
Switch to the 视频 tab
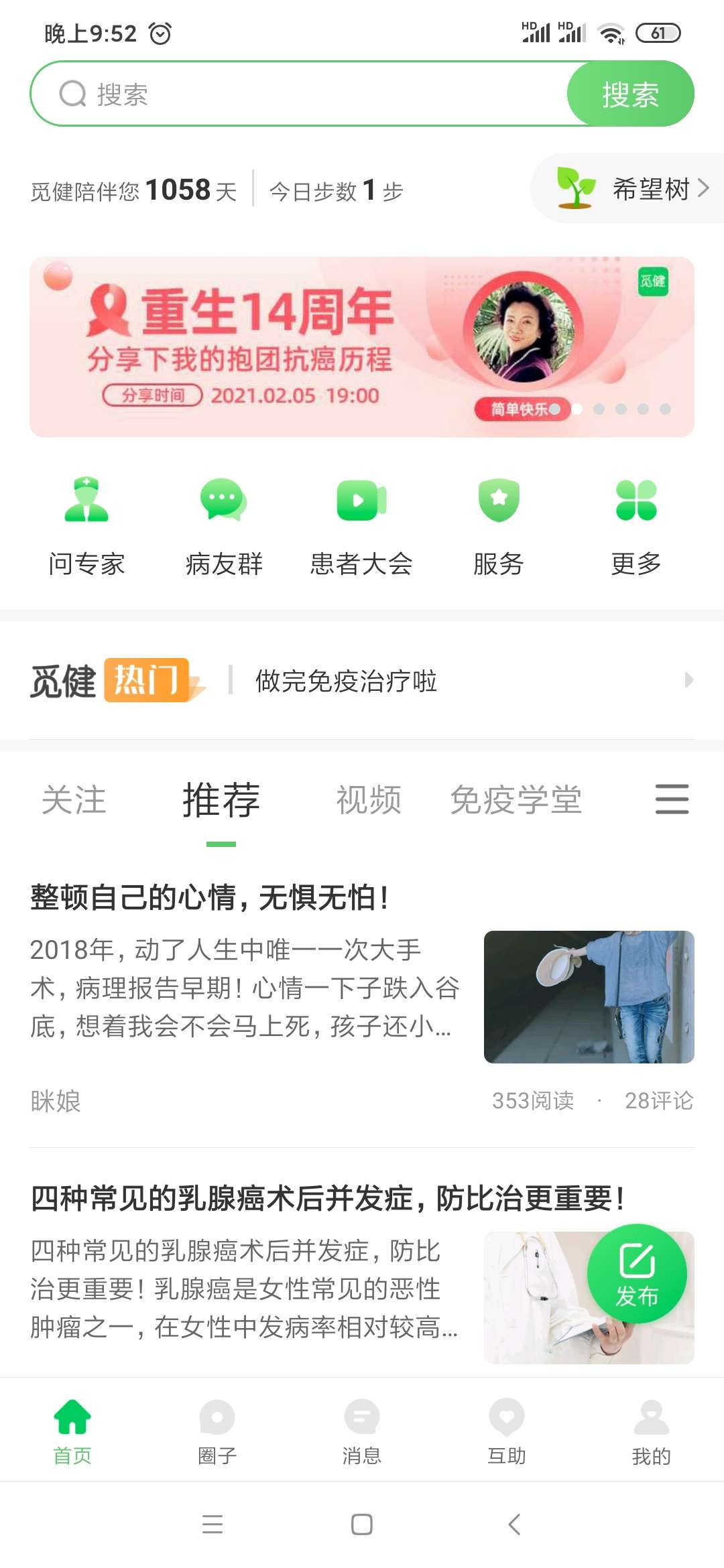[369, 800]
